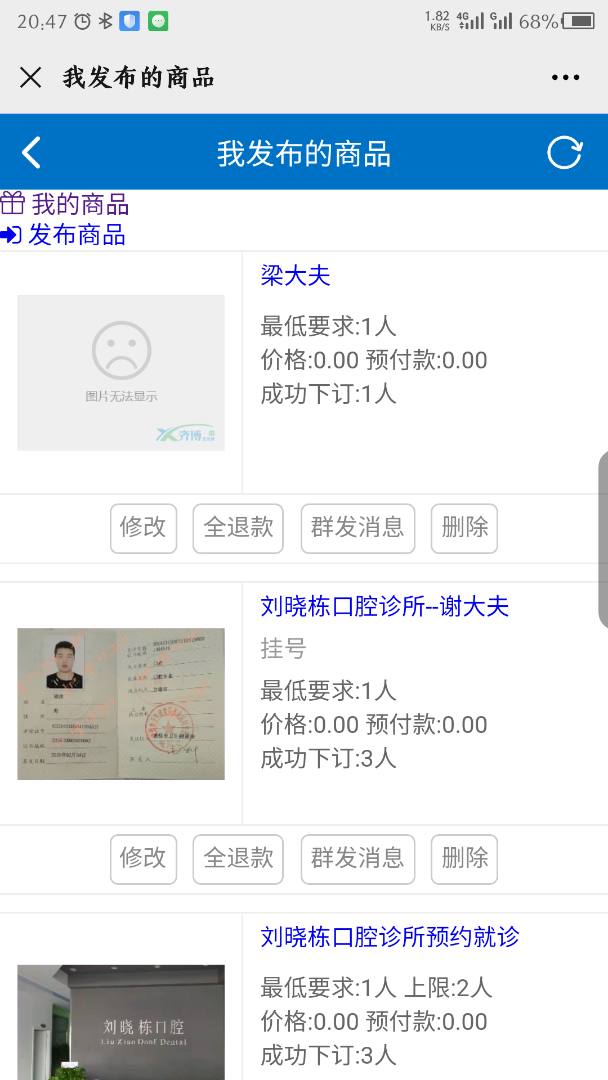Go back using the blue header arrow
Viewport: 608px width, 1080px height.
[x=32, y=153]
